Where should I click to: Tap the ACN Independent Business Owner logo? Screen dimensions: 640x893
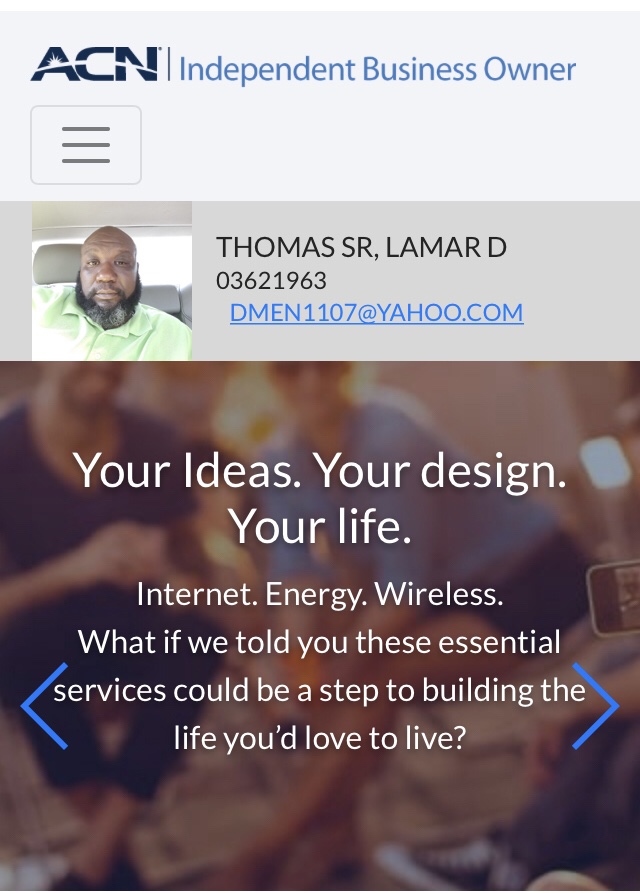pos(303,67)
